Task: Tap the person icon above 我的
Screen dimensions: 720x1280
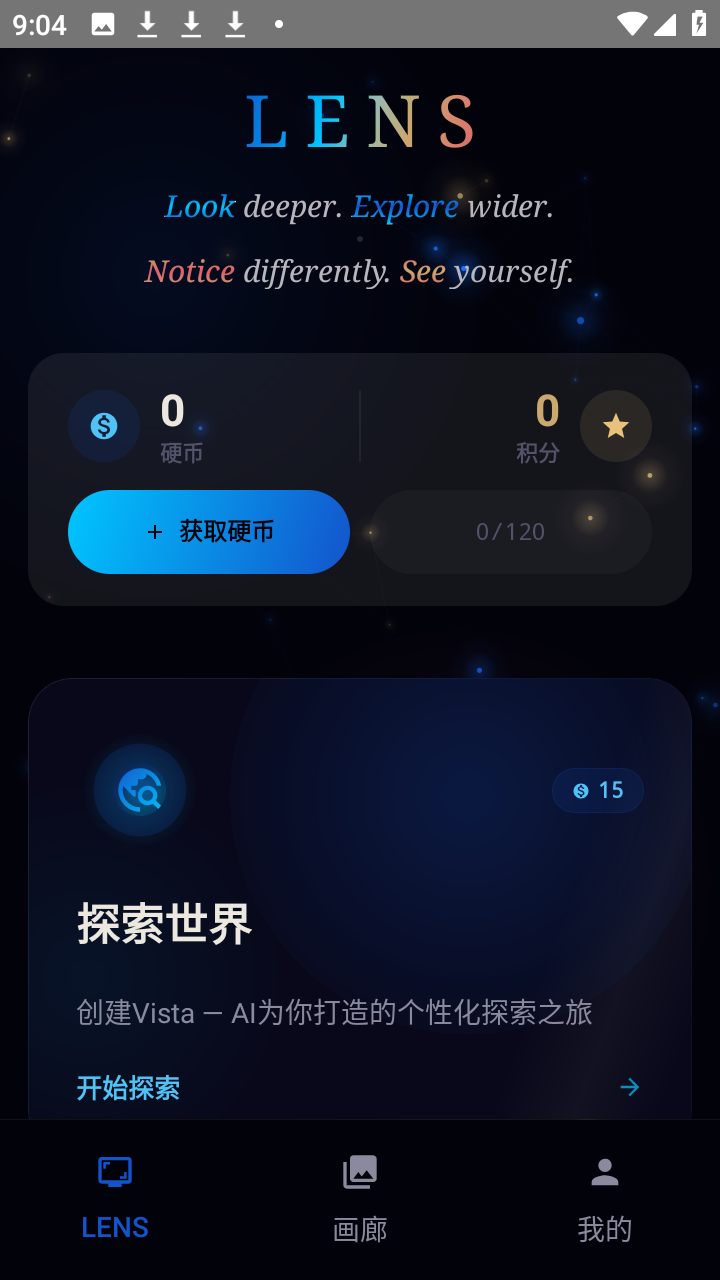Action: coord(604,1171)
